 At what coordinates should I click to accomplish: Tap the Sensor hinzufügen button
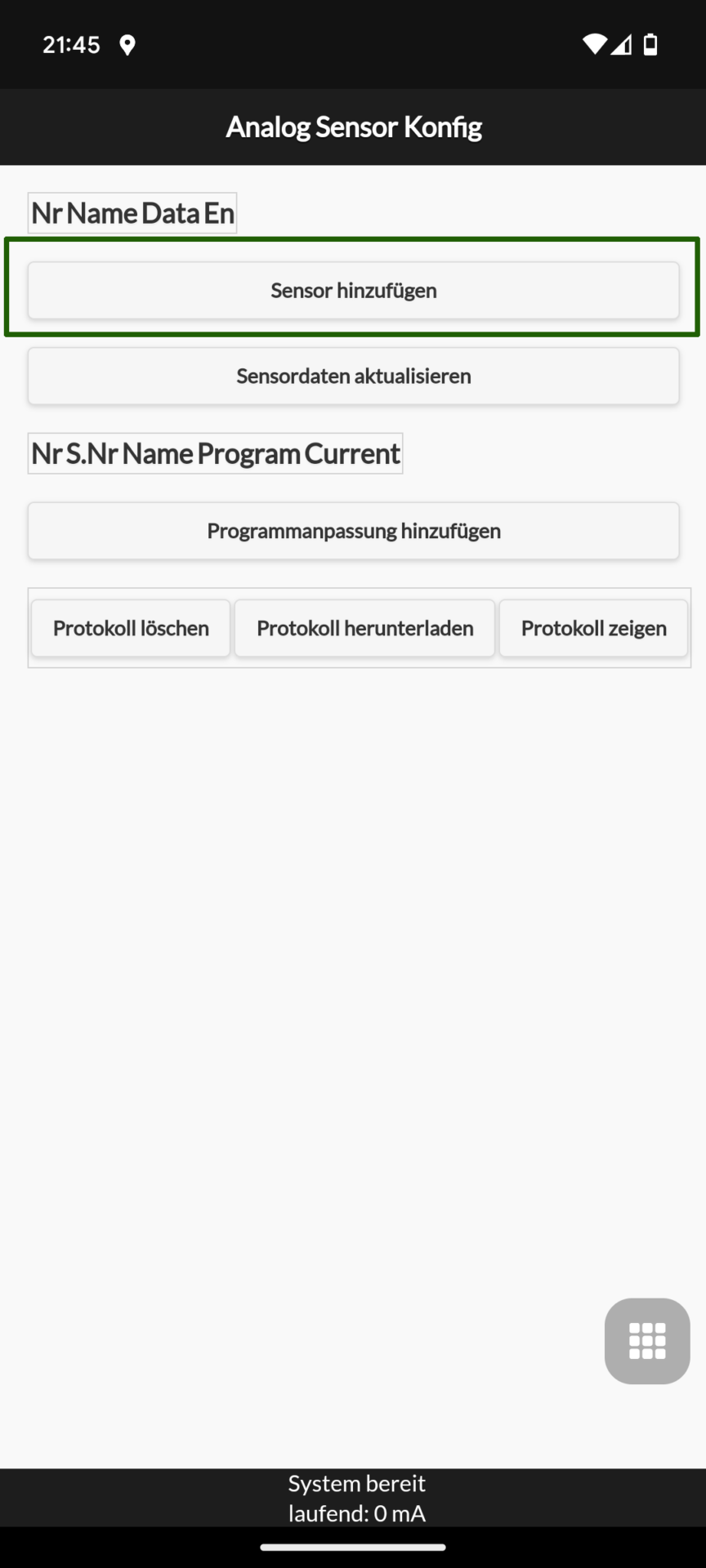click(x=353, y=290)
